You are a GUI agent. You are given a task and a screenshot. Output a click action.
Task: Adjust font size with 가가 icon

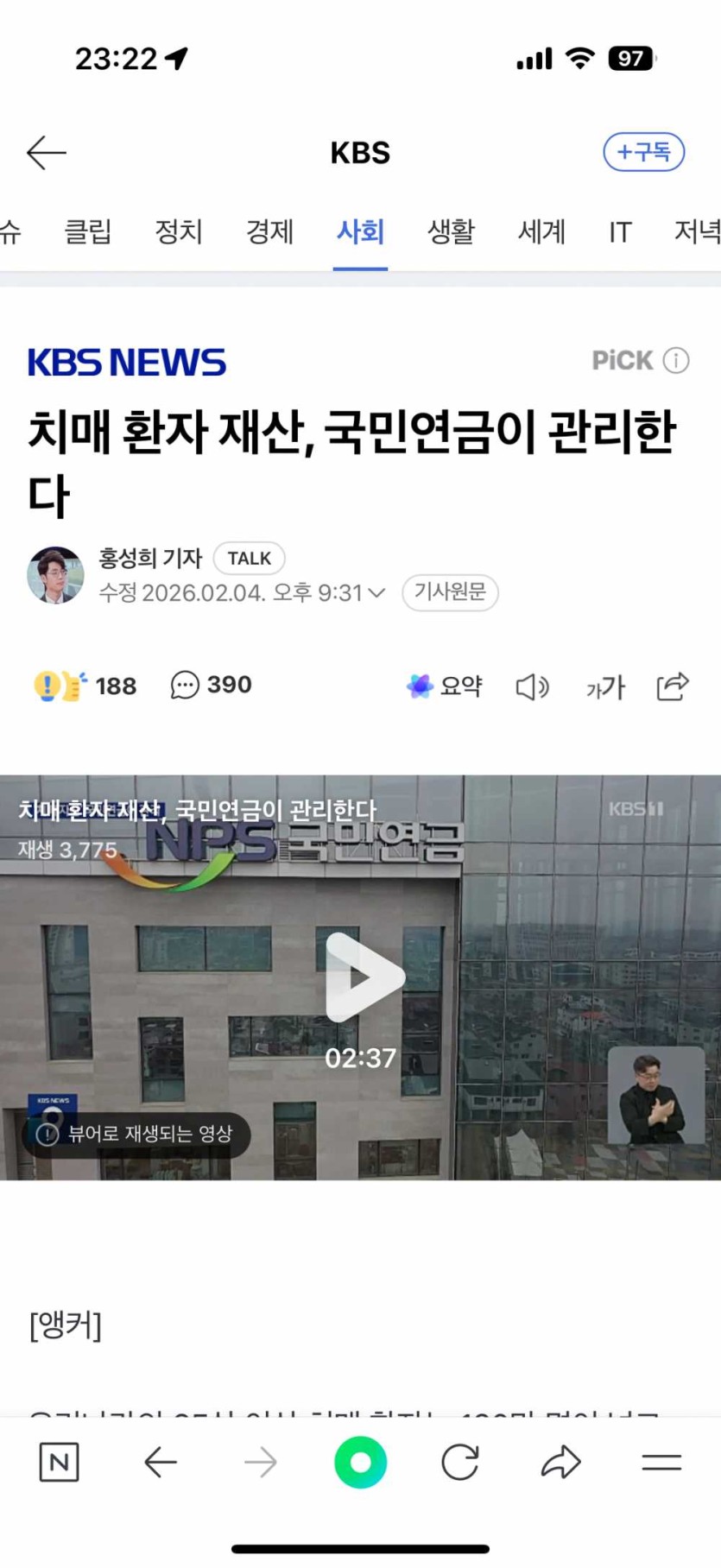pyautogui.click(x=604, y=687)
